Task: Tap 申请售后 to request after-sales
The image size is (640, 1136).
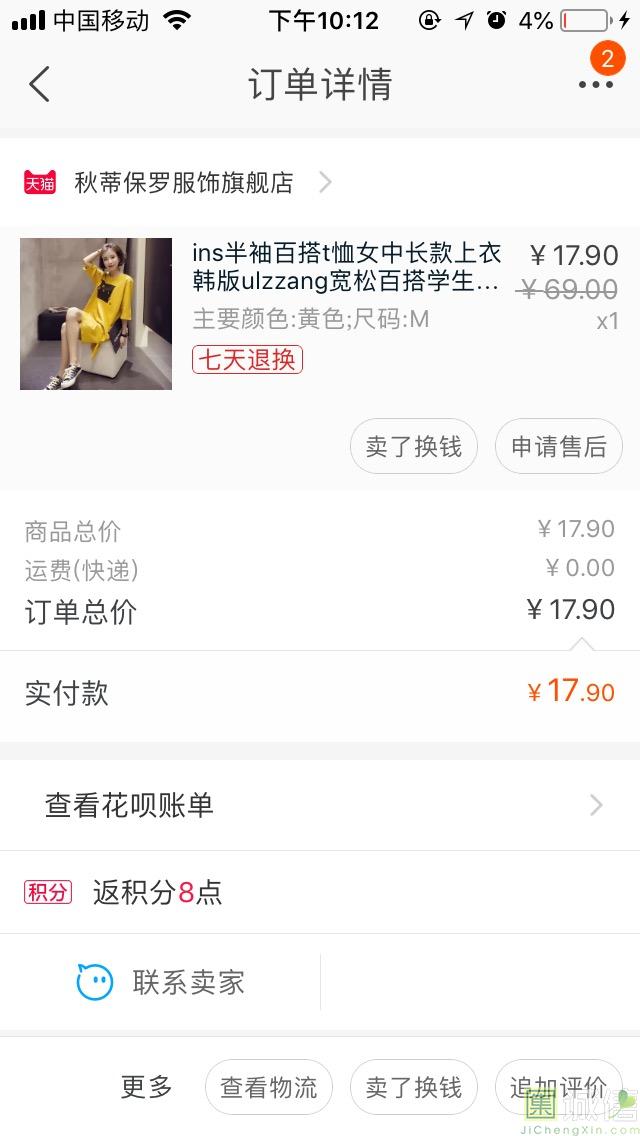Action: 558,446
